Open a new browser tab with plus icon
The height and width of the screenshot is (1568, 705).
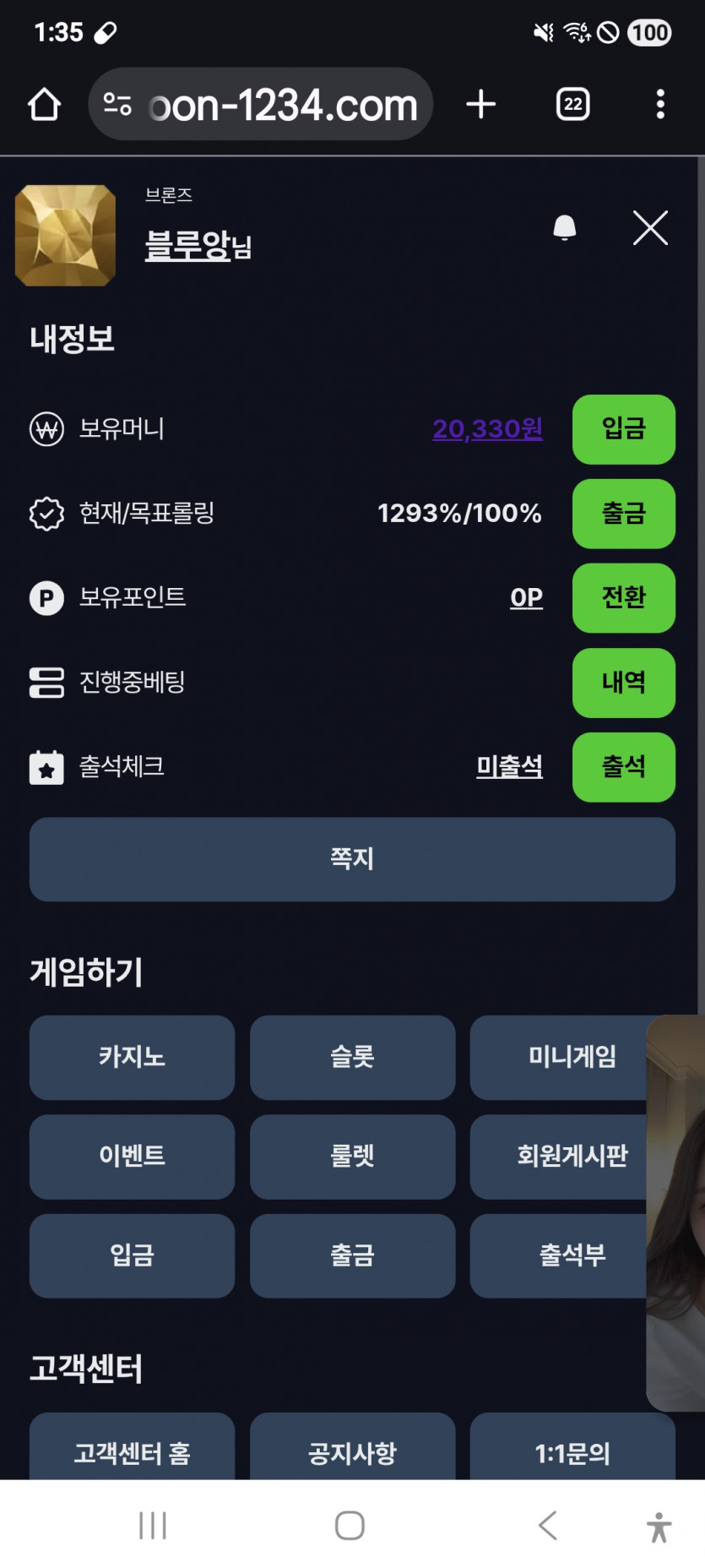[480, 104]
